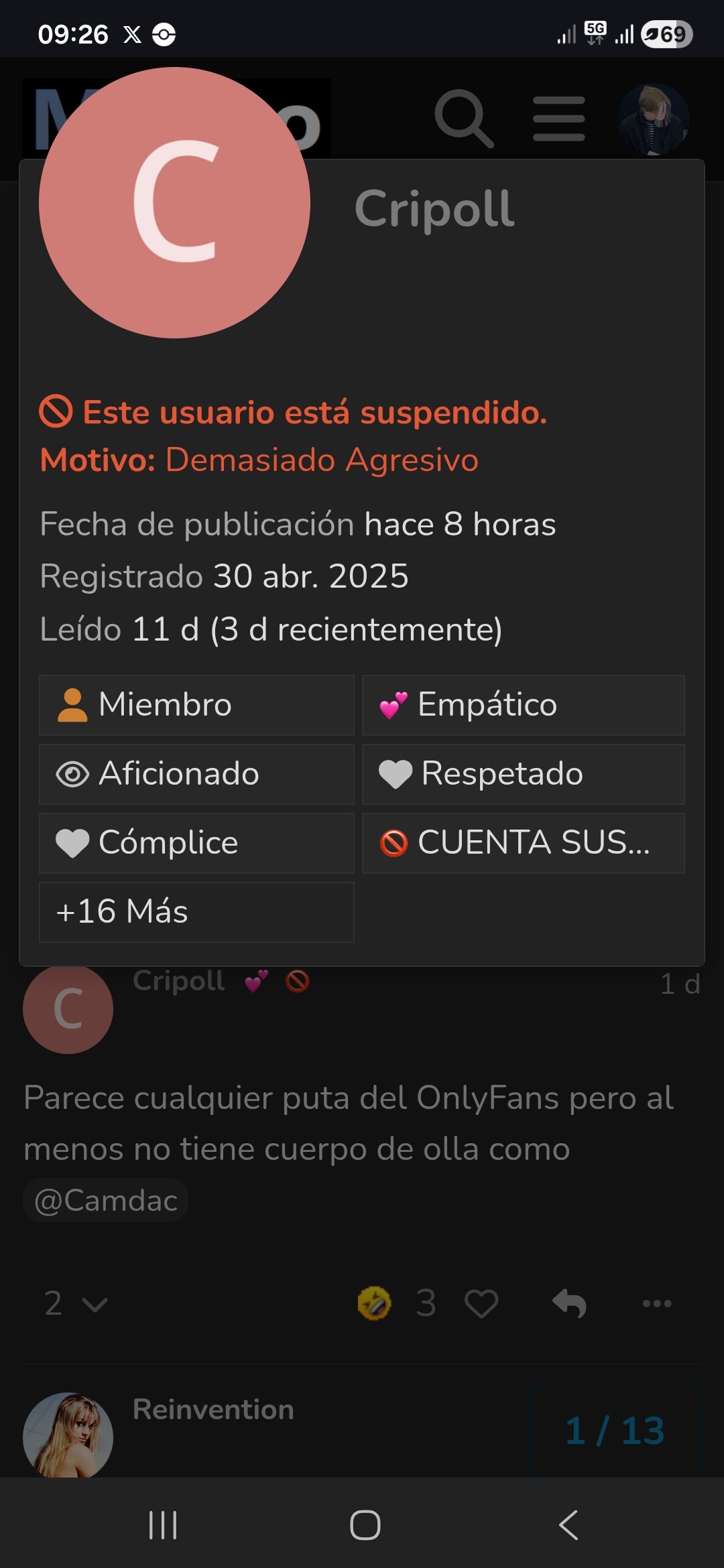This screenshot has height=1568, width=724.
Task: Open the hamburger menu
Action: click(558, 119)
